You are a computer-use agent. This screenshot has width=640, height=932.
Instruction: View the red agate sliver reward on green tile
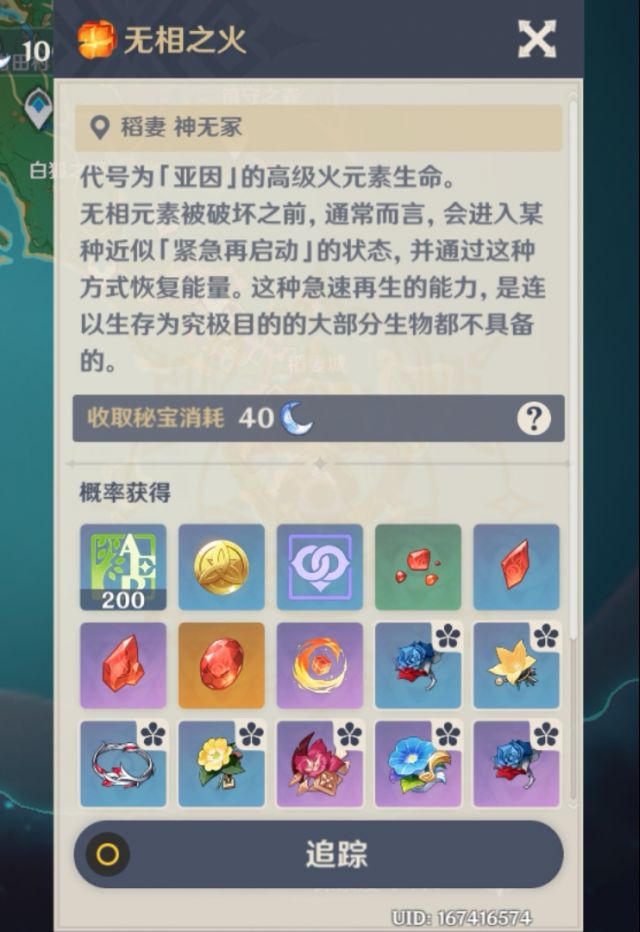418,567
